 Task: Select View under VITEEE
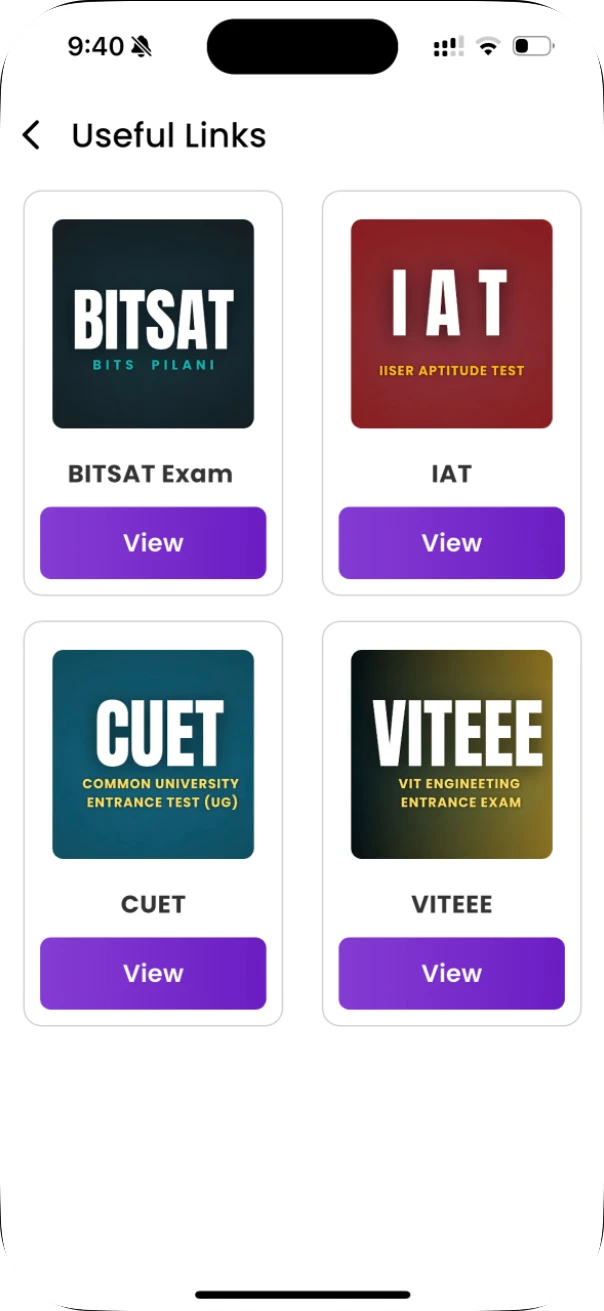tap(451, 973)
